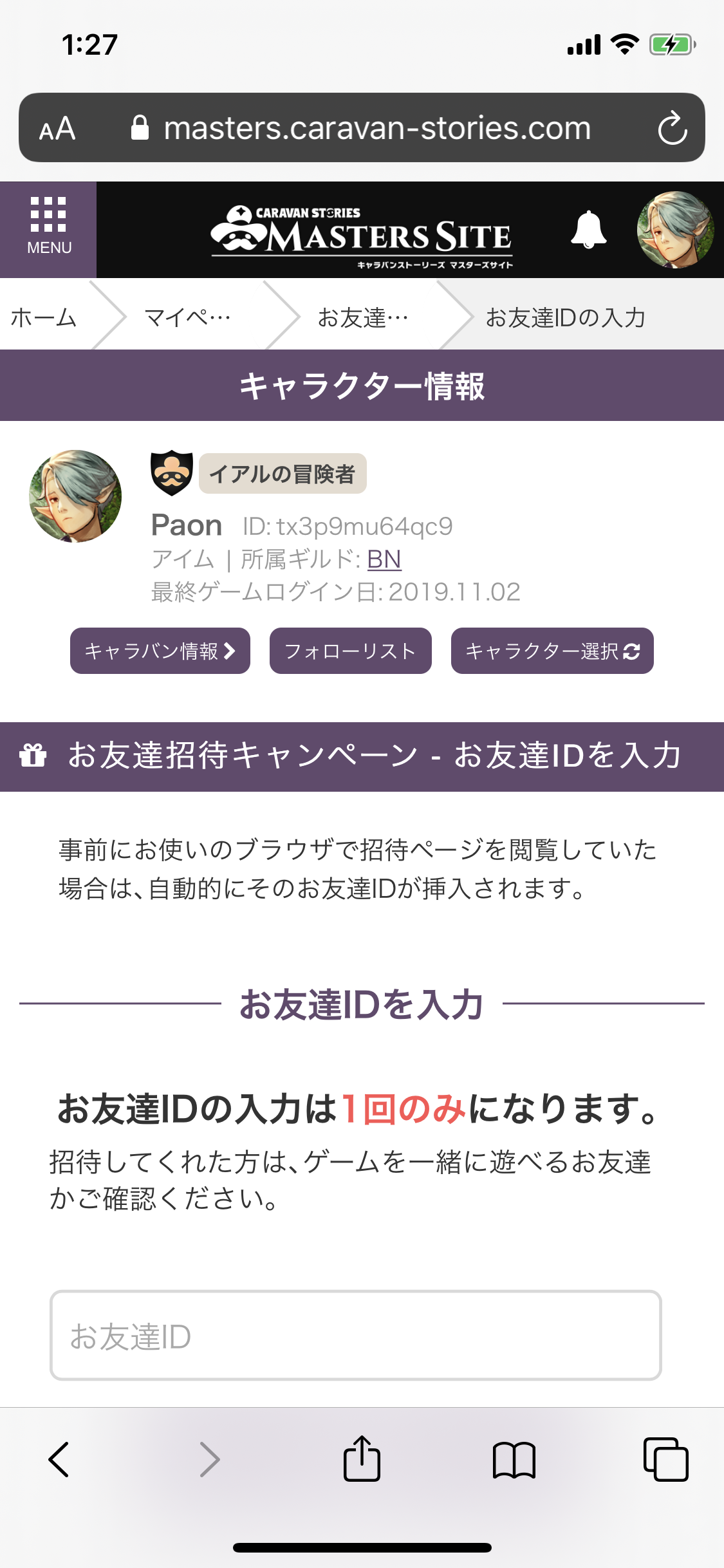The height and width of the screenshot is (1568, 724).
Task: Open the MENU drawer button
Action: coord(48,229)
